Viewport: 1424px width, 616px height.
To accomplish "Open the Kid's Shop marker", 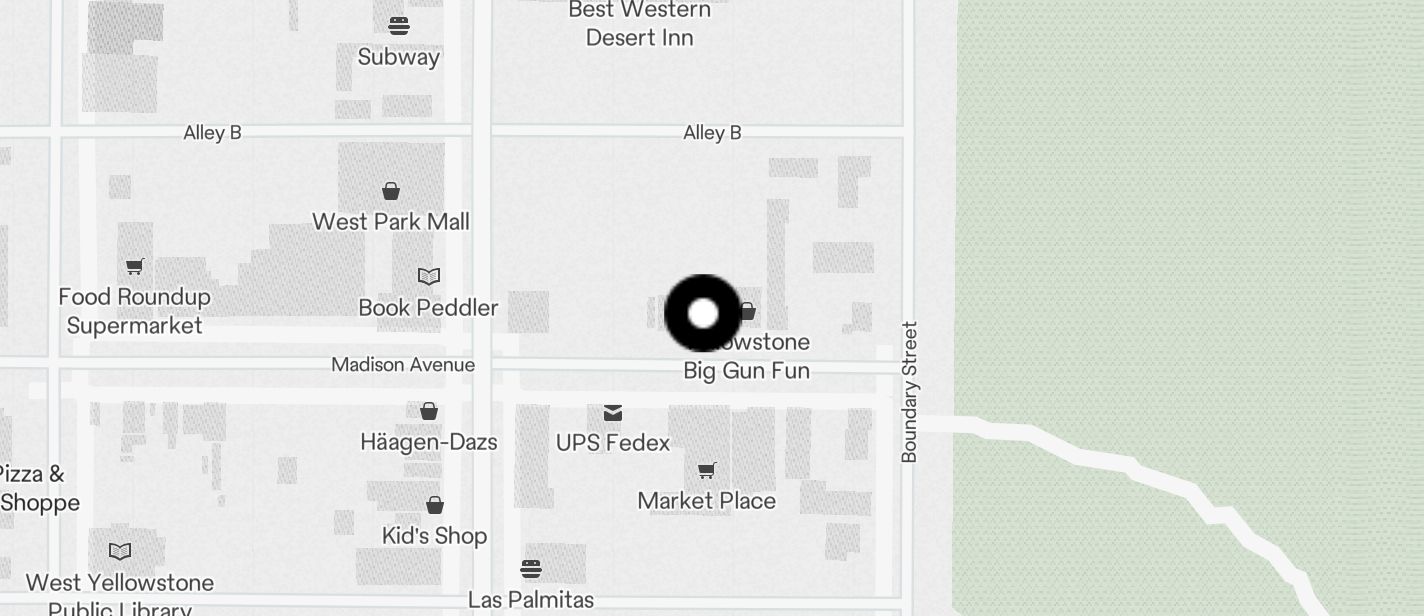I will point(435,505).
